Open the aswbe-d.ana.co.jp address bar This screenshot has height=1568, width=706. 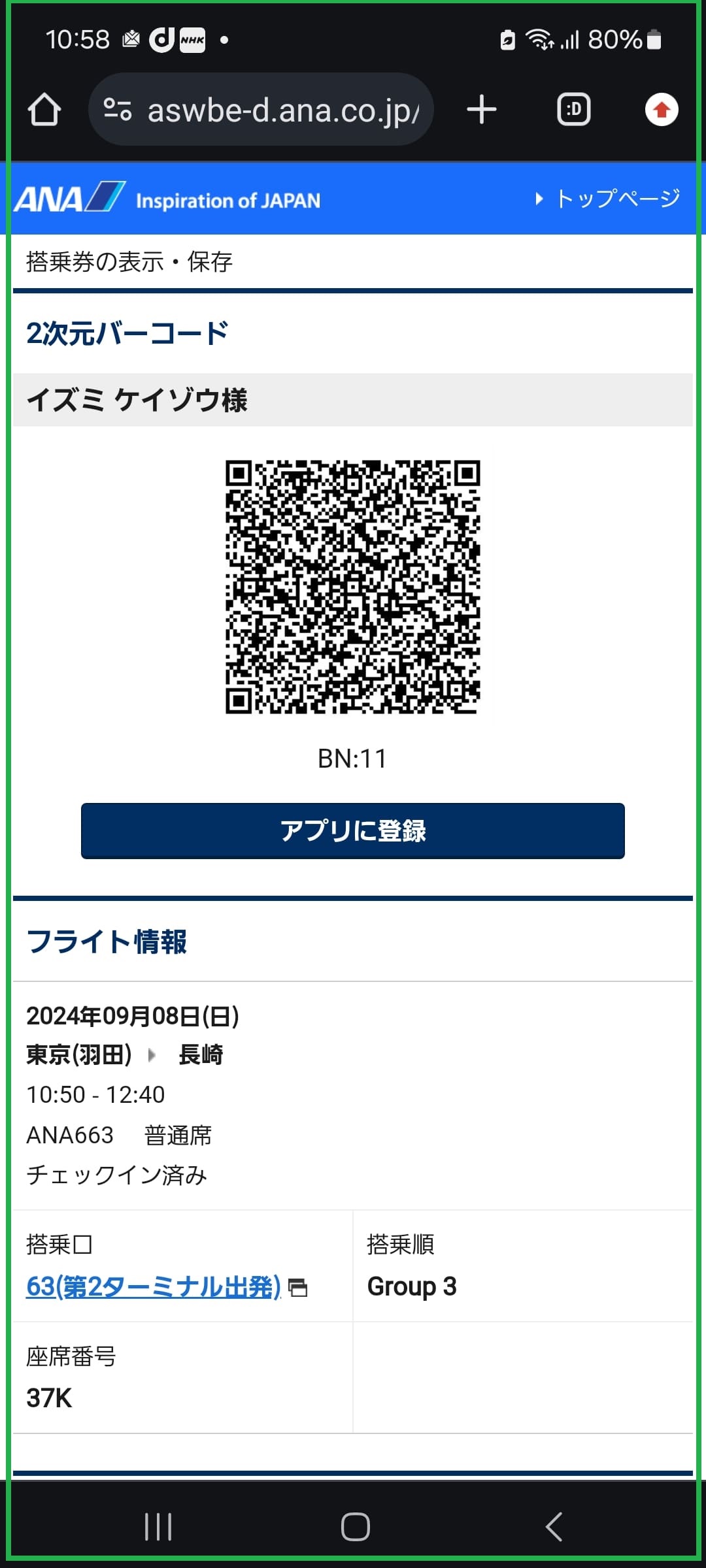click(261, 109)
